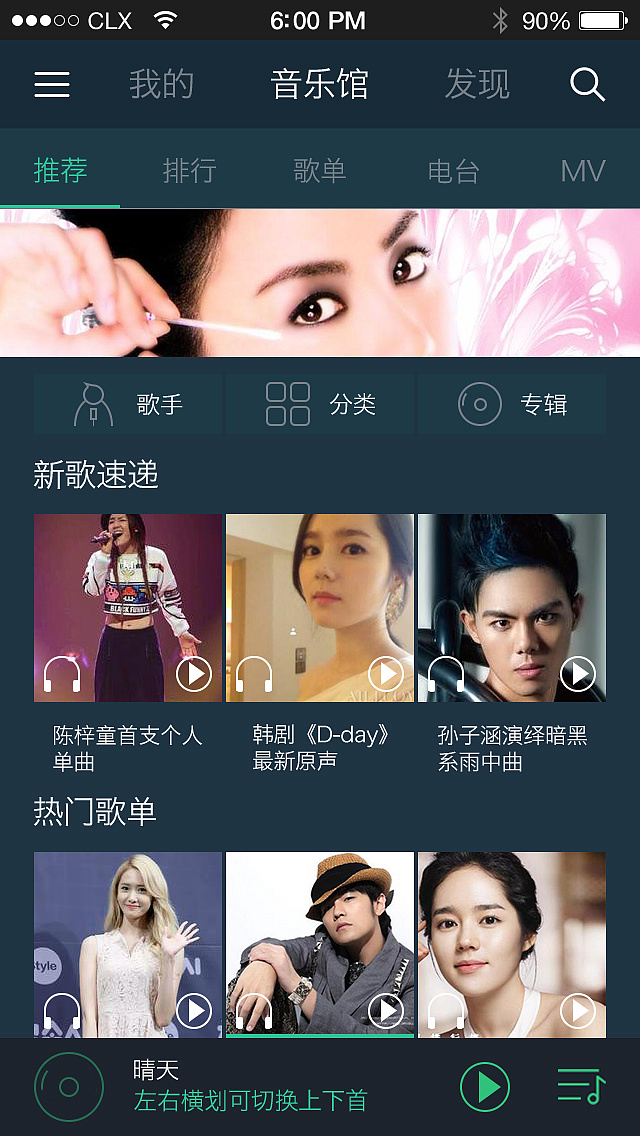Open the featured banner image
The image size is (640, 1136).
click(320, 282)
